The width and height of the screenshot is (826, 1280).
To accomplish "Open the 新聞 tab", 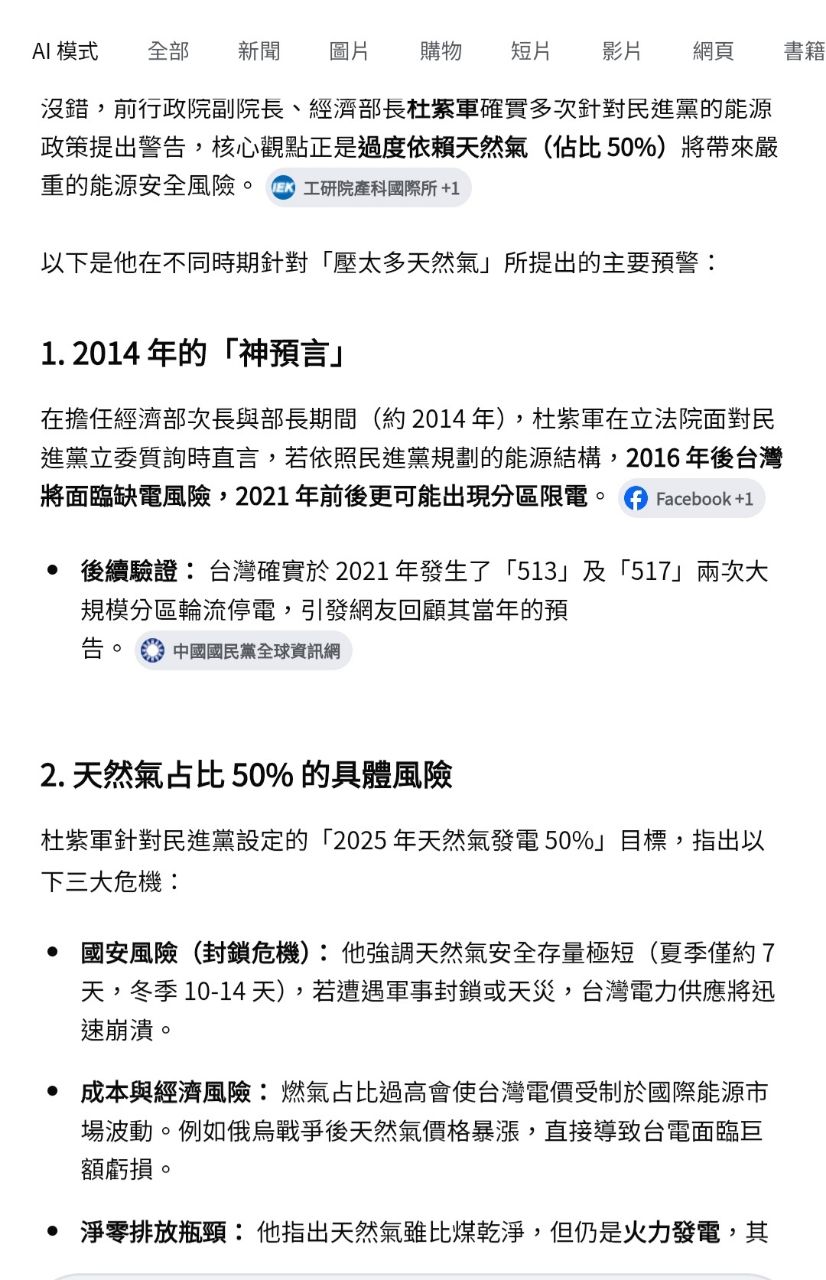I will coord(259,51).
